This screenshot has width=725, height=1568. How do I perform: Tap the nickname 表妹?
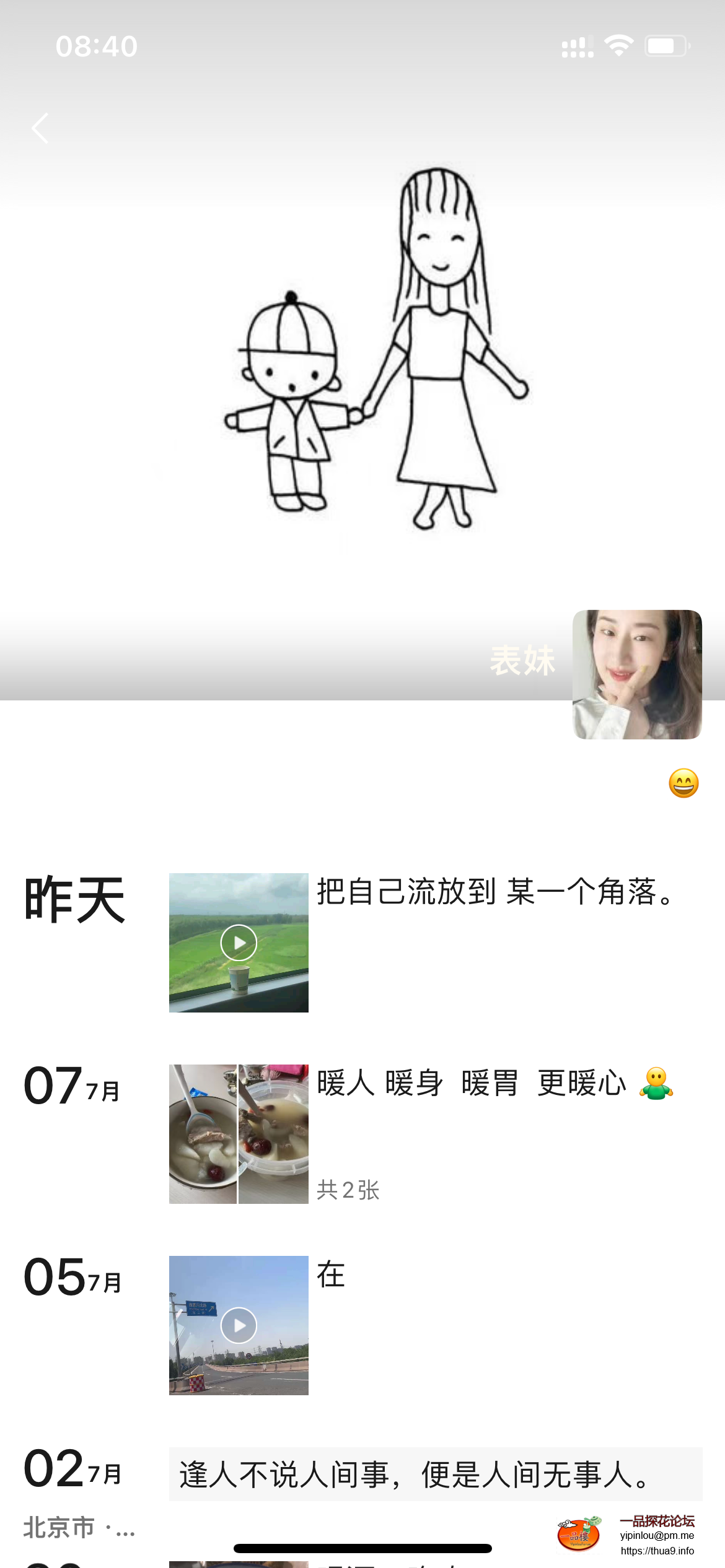[522, 660]
